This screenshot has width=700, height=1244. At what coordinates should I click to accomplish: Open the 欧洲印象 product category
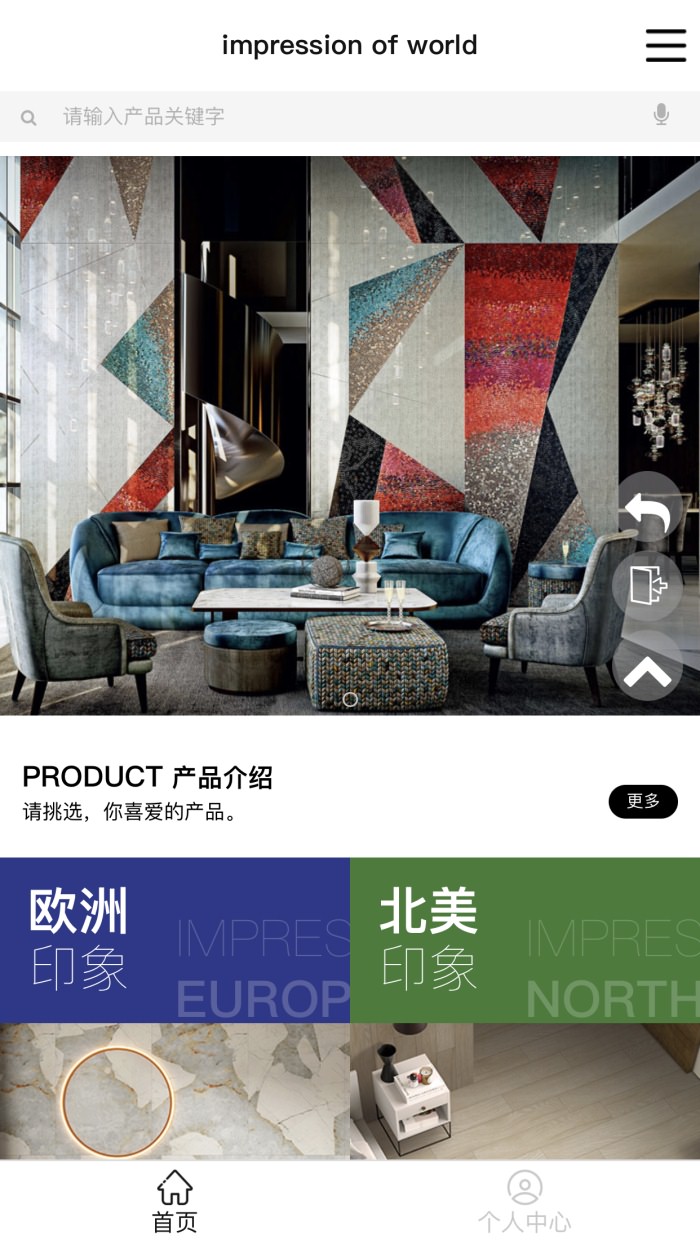click(175, 1005)
